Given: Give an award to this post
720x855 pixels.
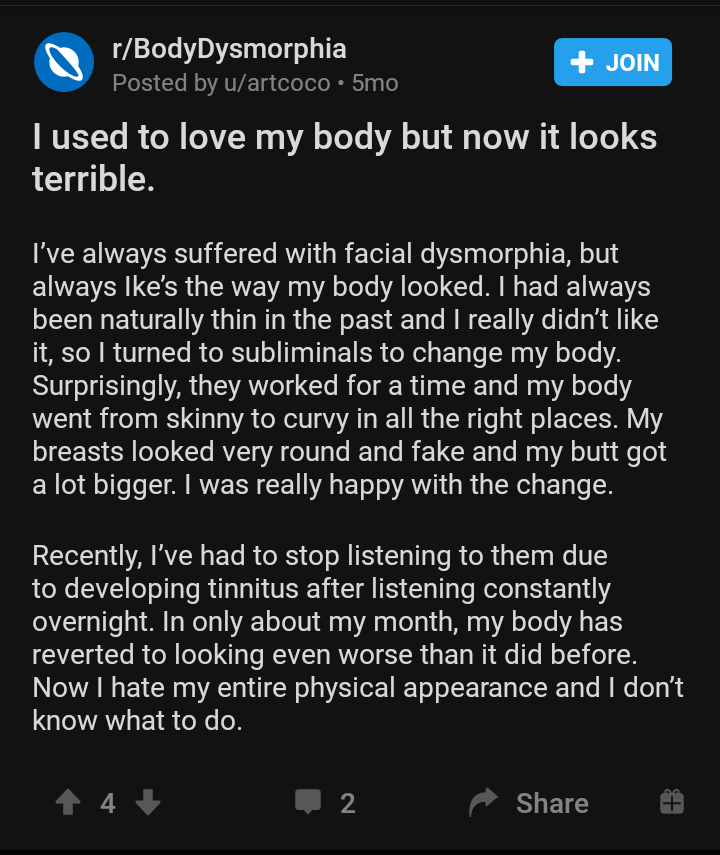Looking at the screenshot, I should (x=672, y=801).
